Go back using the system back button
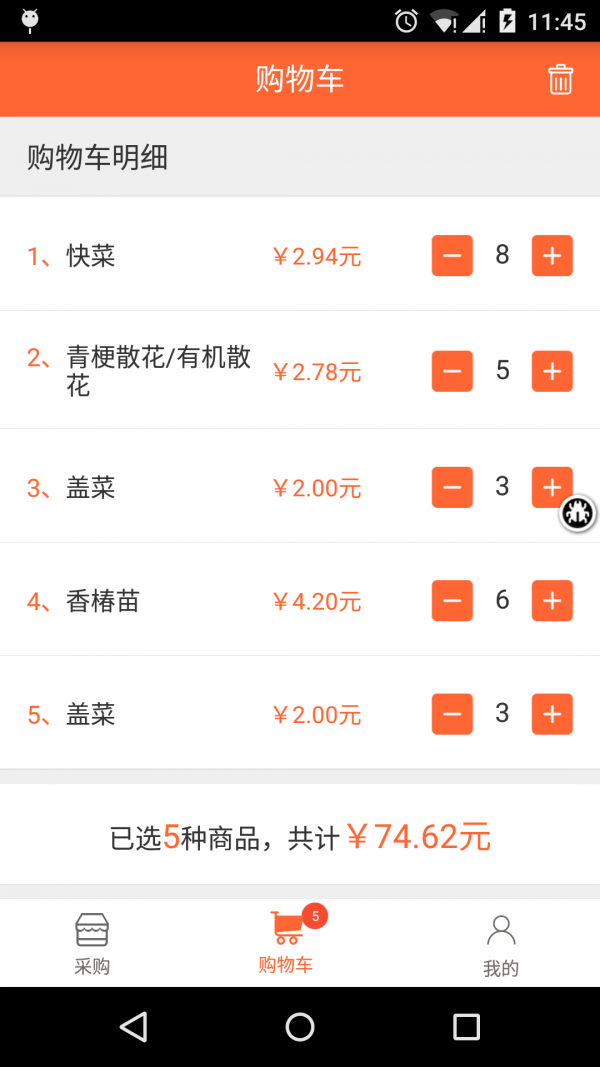The height and width of the screenshot is (1067, 600). tap(133, 1026)
